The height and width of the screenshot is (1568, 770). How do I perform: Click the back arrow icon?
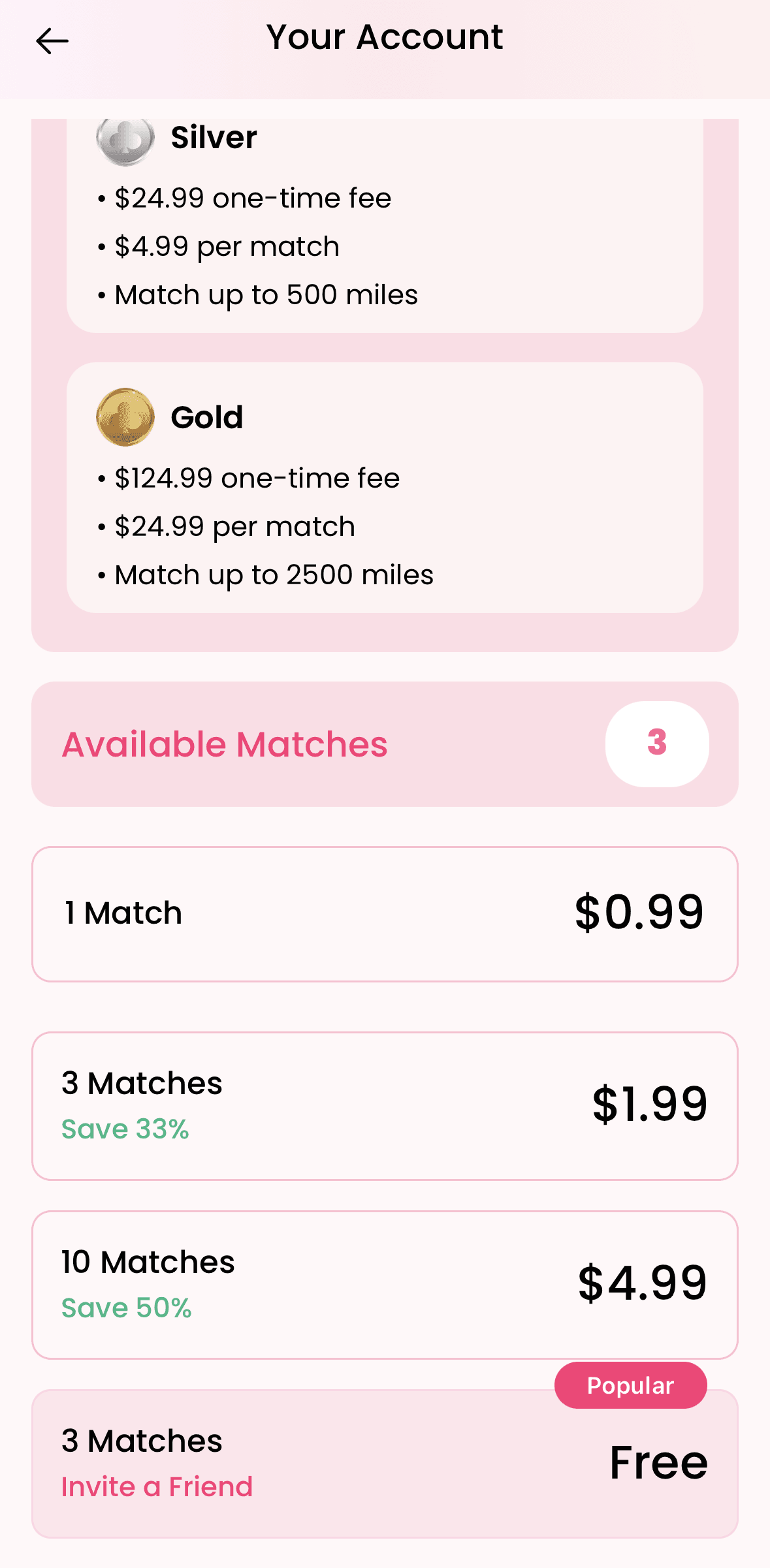click(x=52, y=40)
